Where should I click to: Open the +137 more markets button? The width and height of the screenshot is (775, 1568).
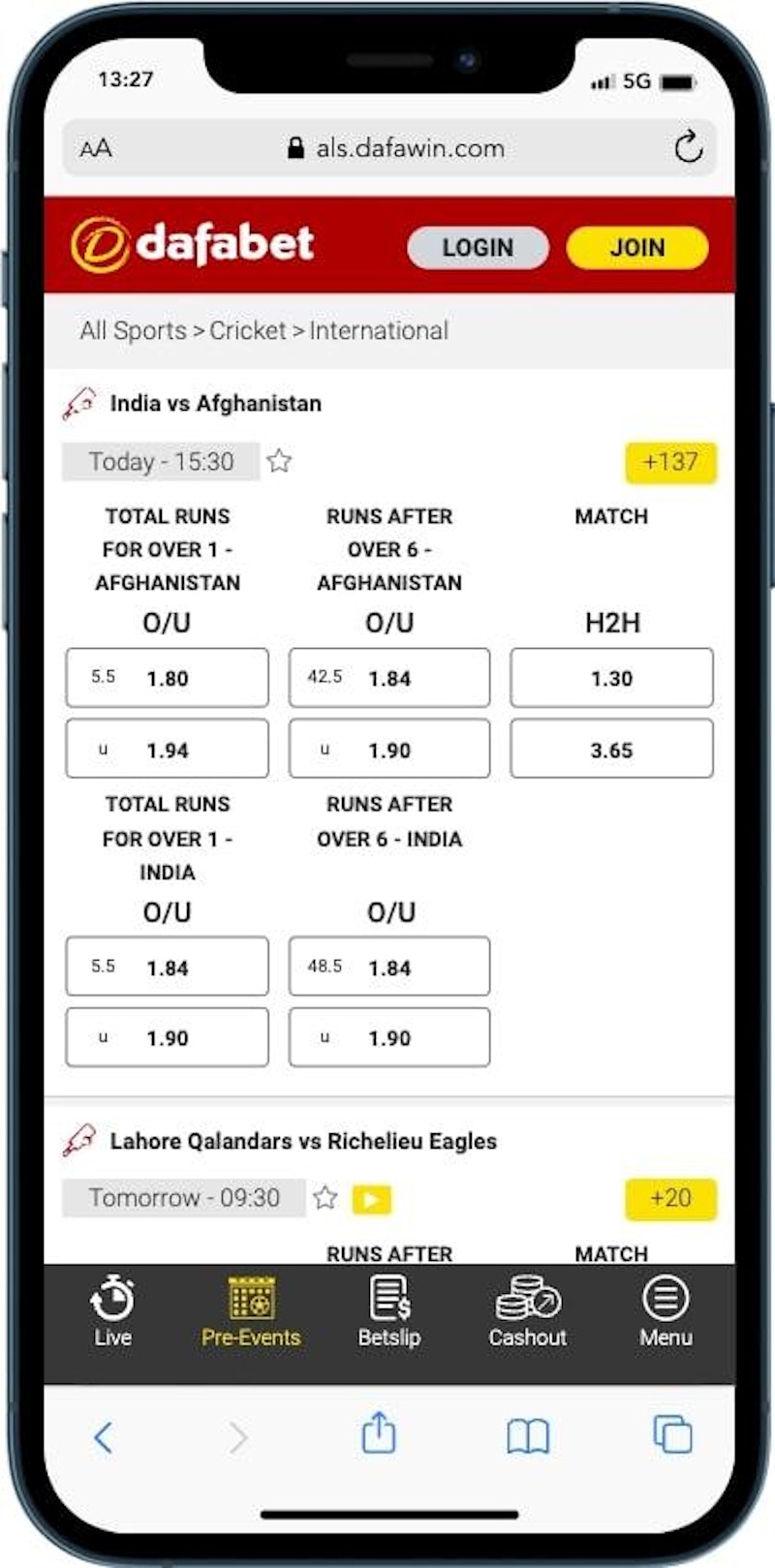669,462
